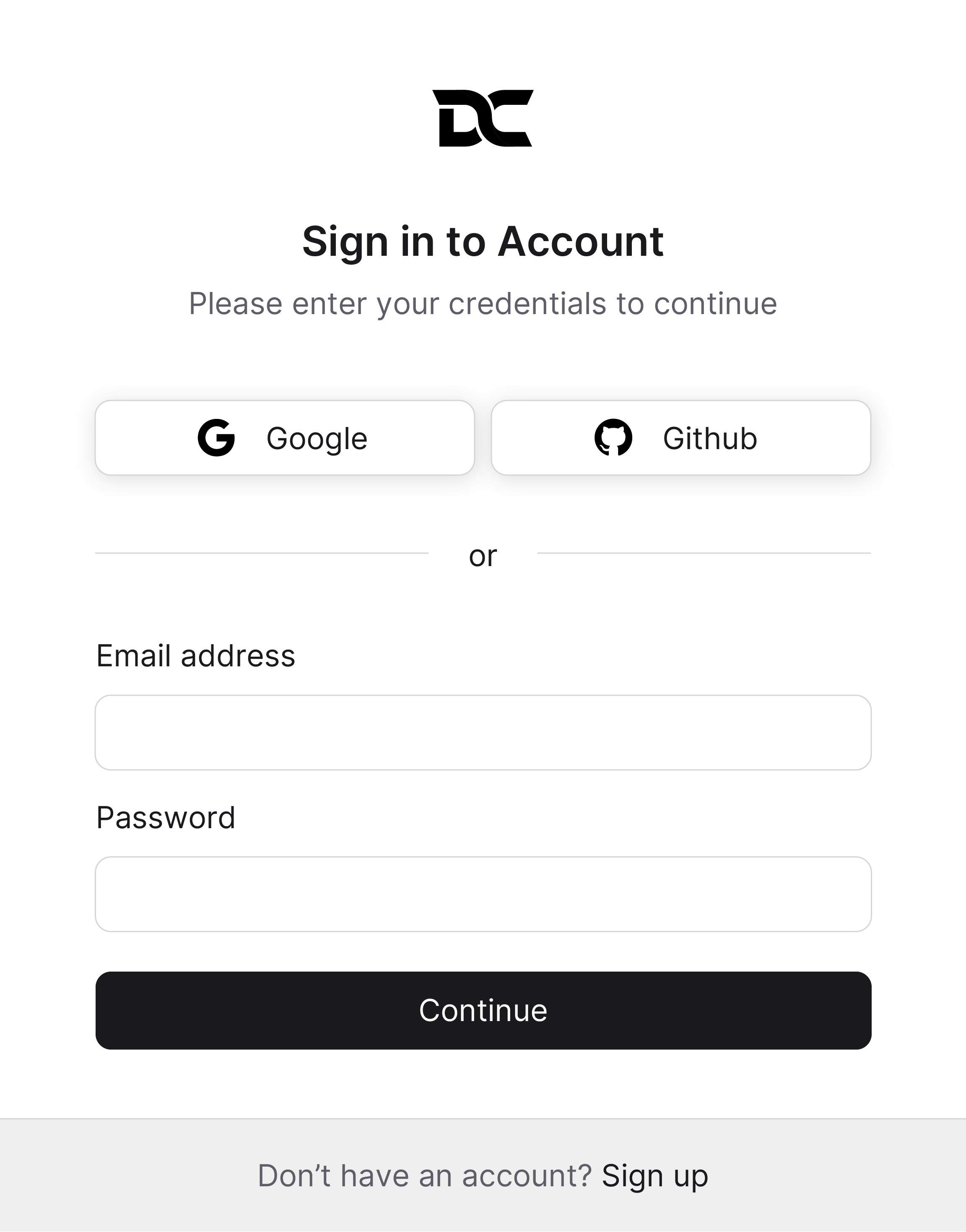This screenshot has width=966, height=1232.
Task: Open the Sign up link
Action: coord(654,1176)
